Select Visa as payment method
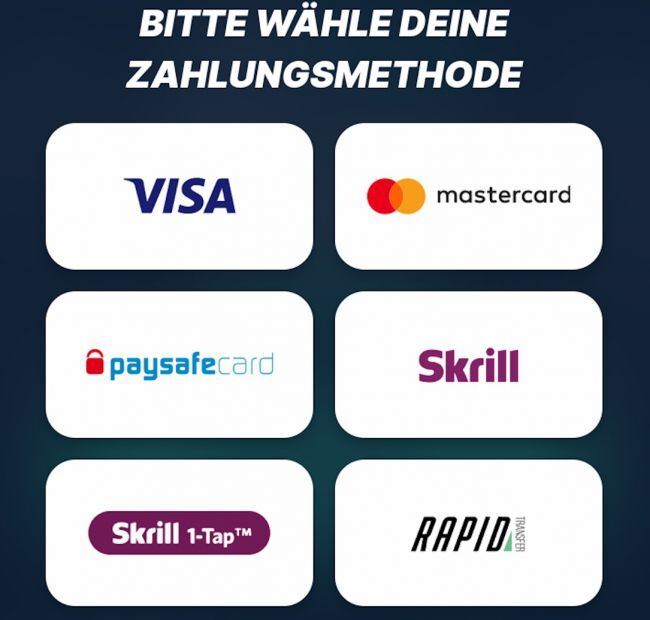 click(179, 196)
